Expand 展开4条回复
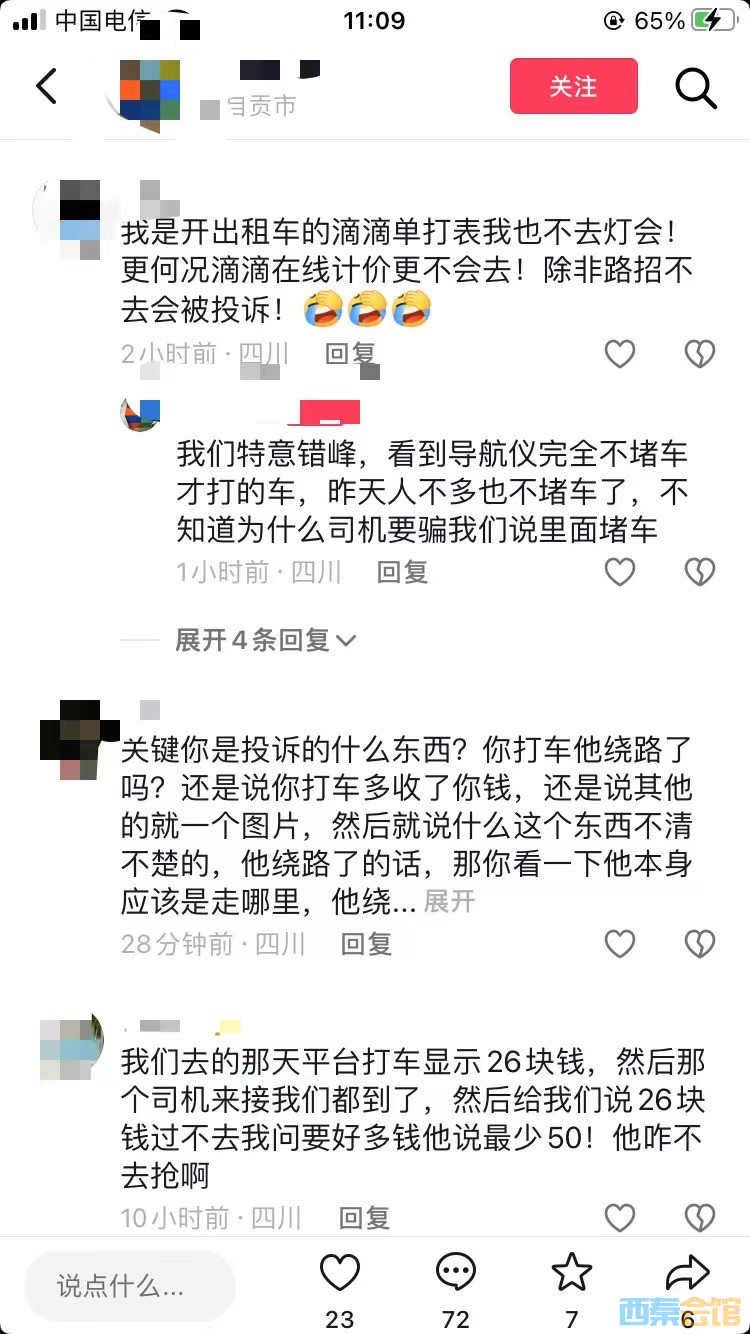Viewport: 750px width, 1334px height. tap(265, 640)
